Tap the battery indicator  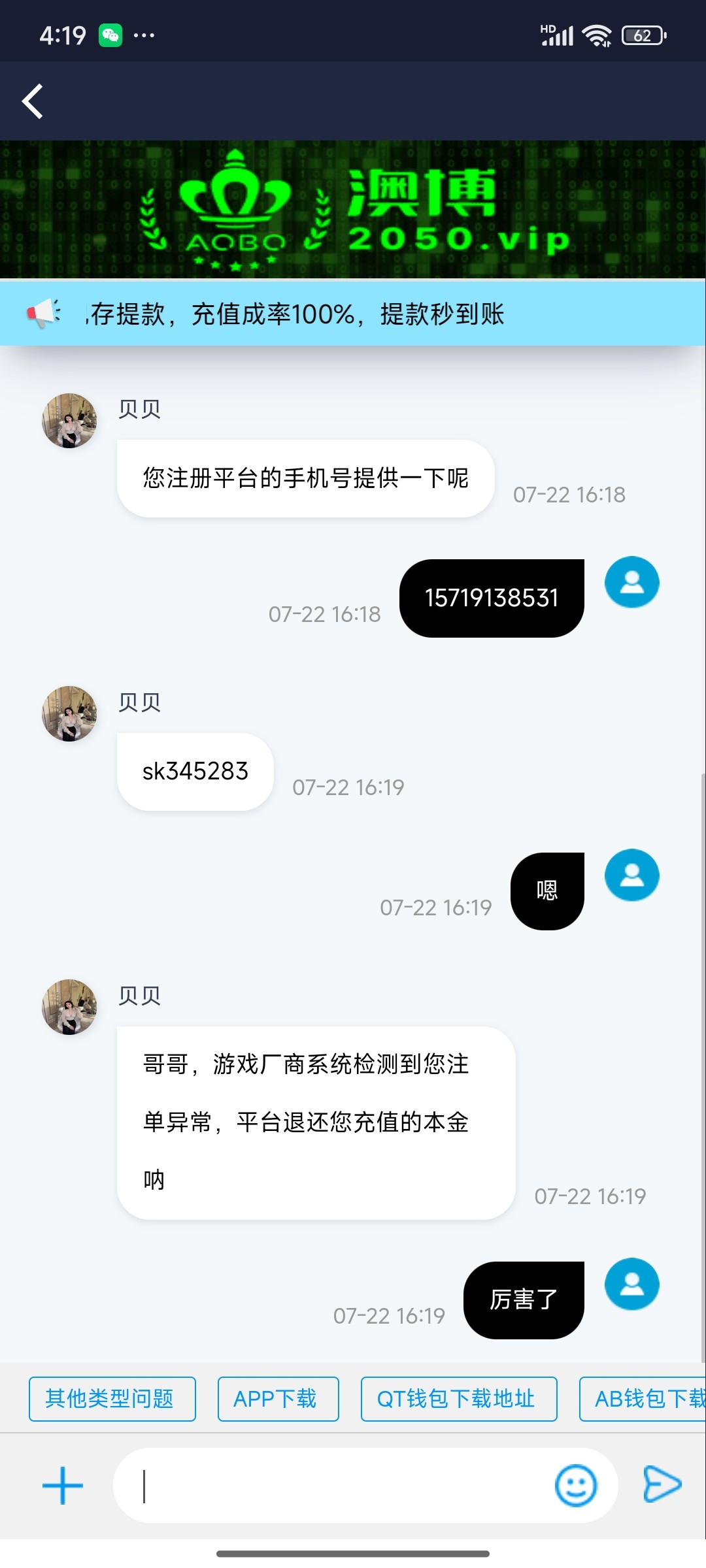click(x=641, y=36)
